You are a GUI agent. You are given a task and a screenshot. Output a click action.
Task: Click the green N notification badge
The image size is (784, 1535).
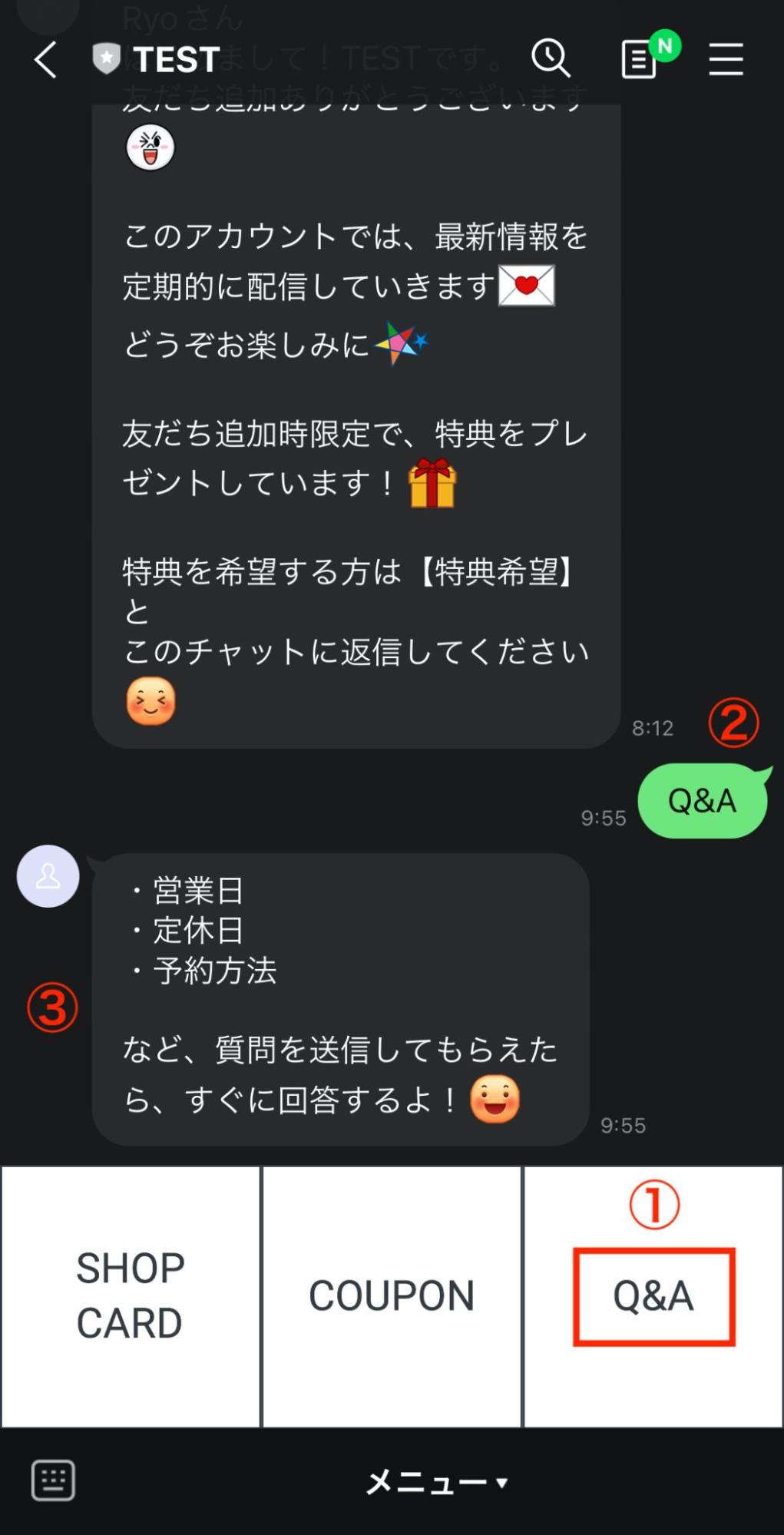click(x=665, y=47)
